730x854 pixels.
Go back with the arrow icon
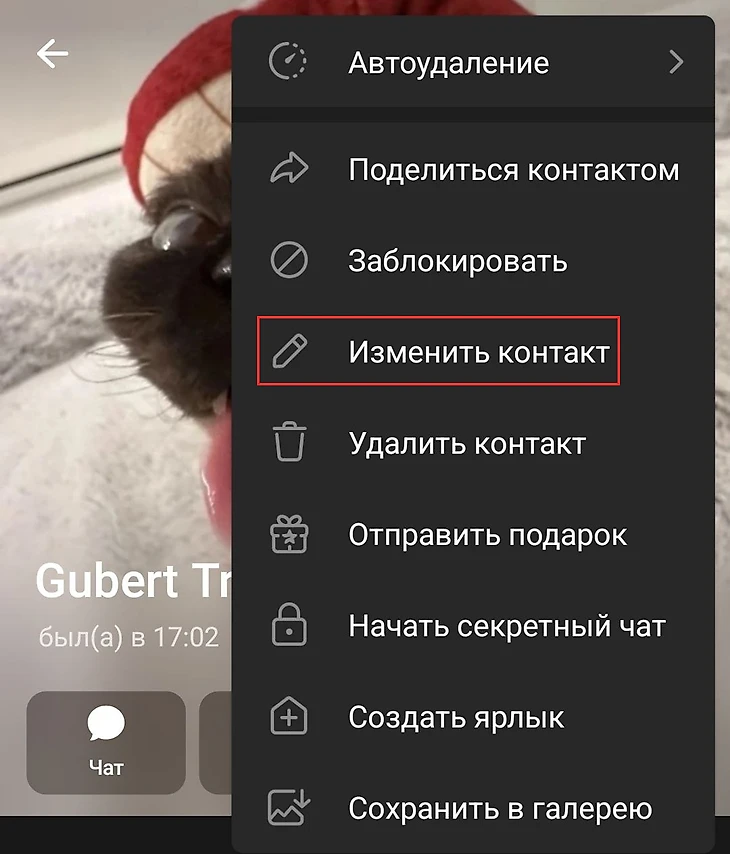[x=52, y=54]
